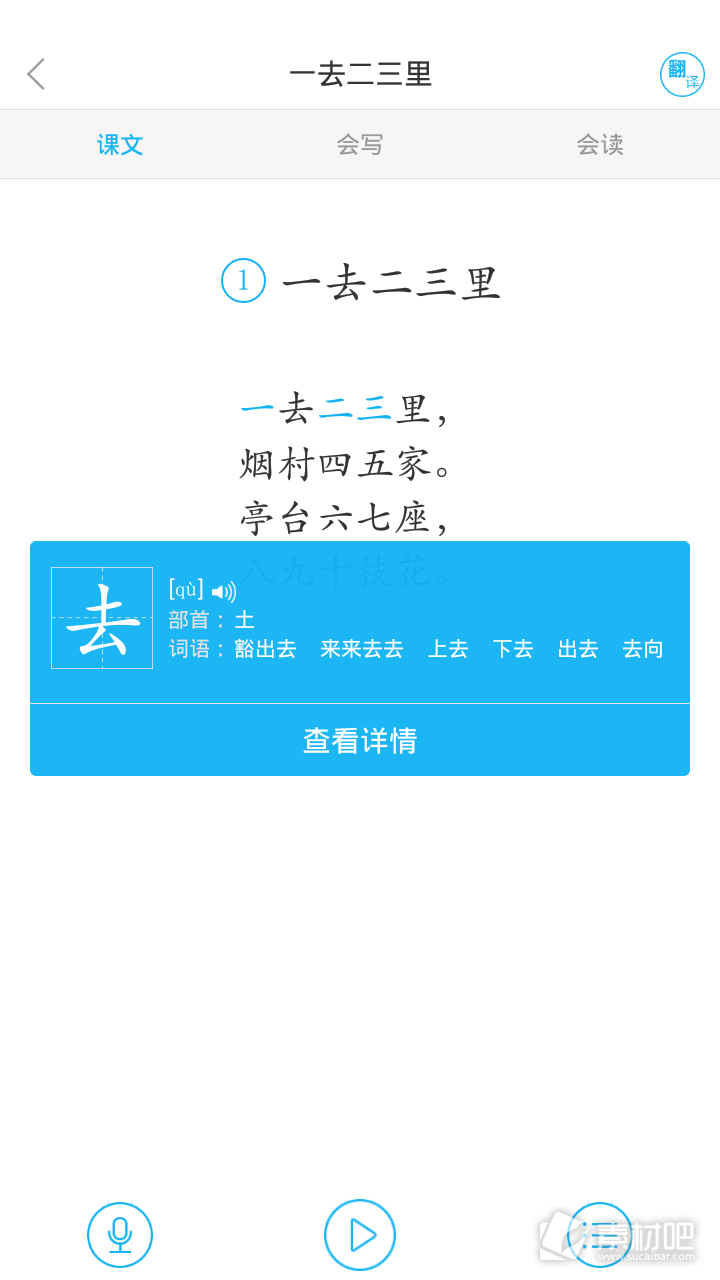Open the translate (翻译) icon
720x1280 pixels.
click(682, 74)
